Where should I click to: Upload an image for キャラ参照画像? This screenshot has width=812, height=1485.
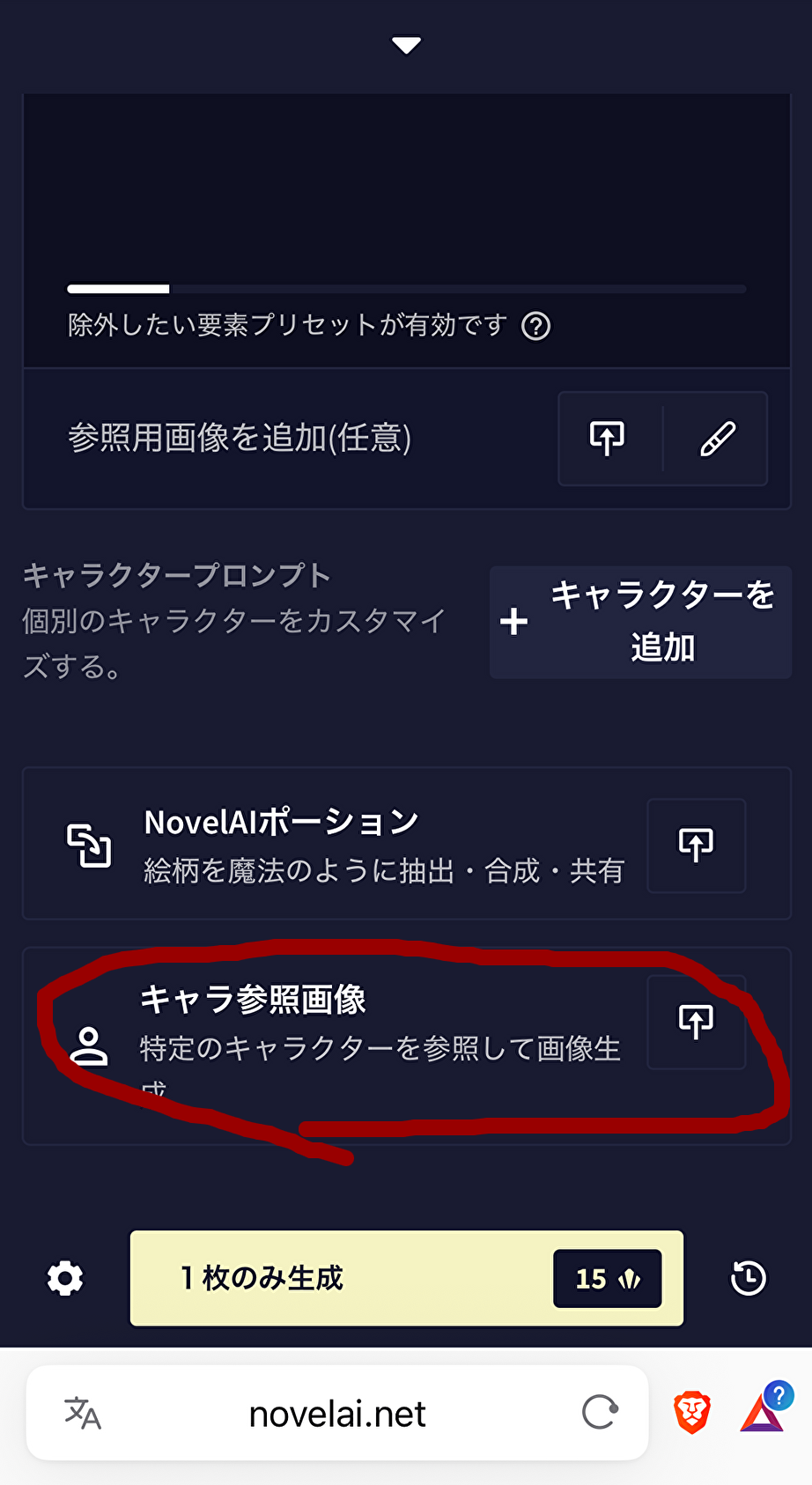point(696,1022)
